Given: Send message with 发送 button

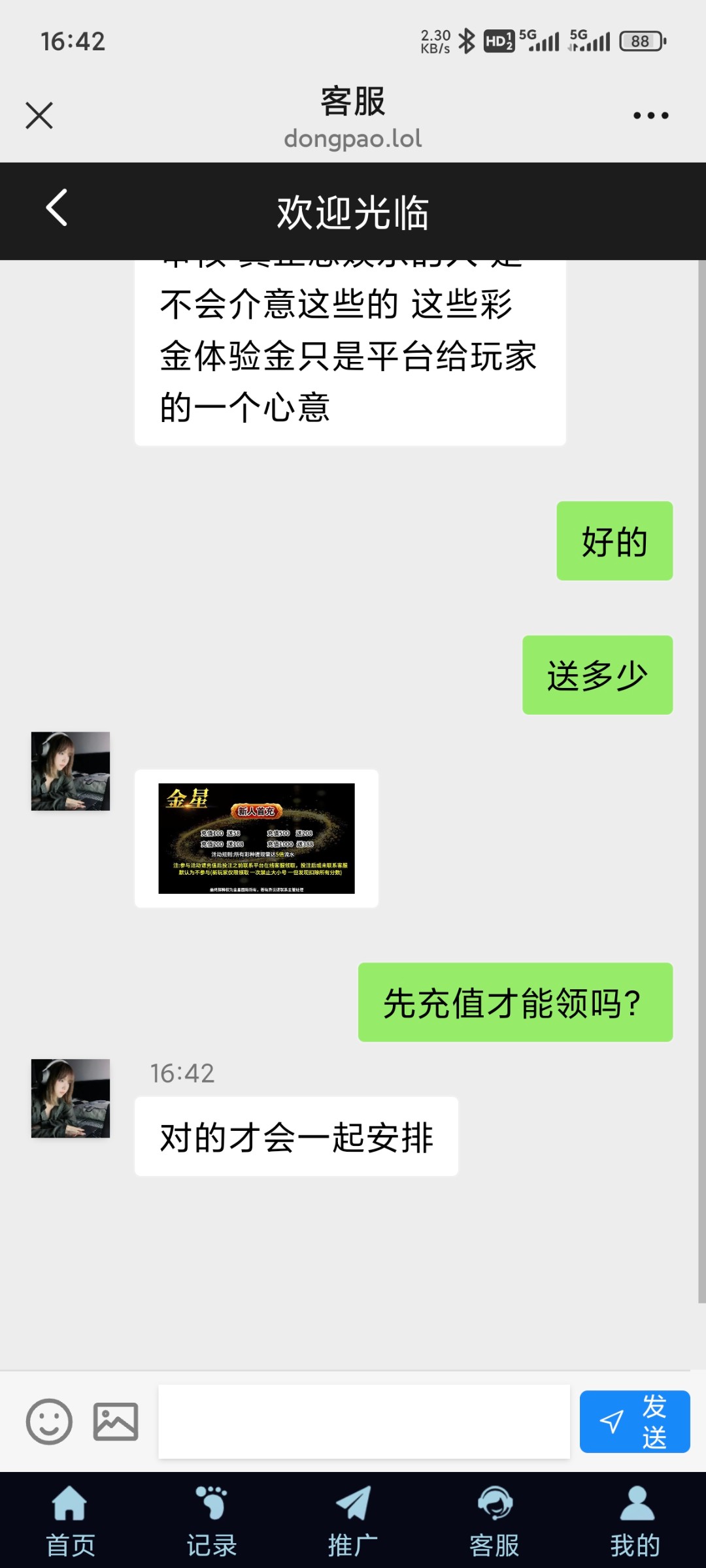Looking at the screenshot, I should 634,1421.
